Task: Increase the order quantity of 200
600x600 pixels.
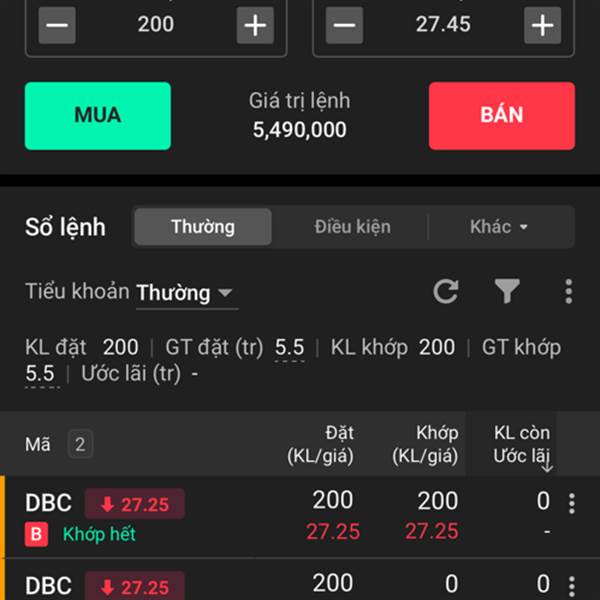Action: click(255, 25)
